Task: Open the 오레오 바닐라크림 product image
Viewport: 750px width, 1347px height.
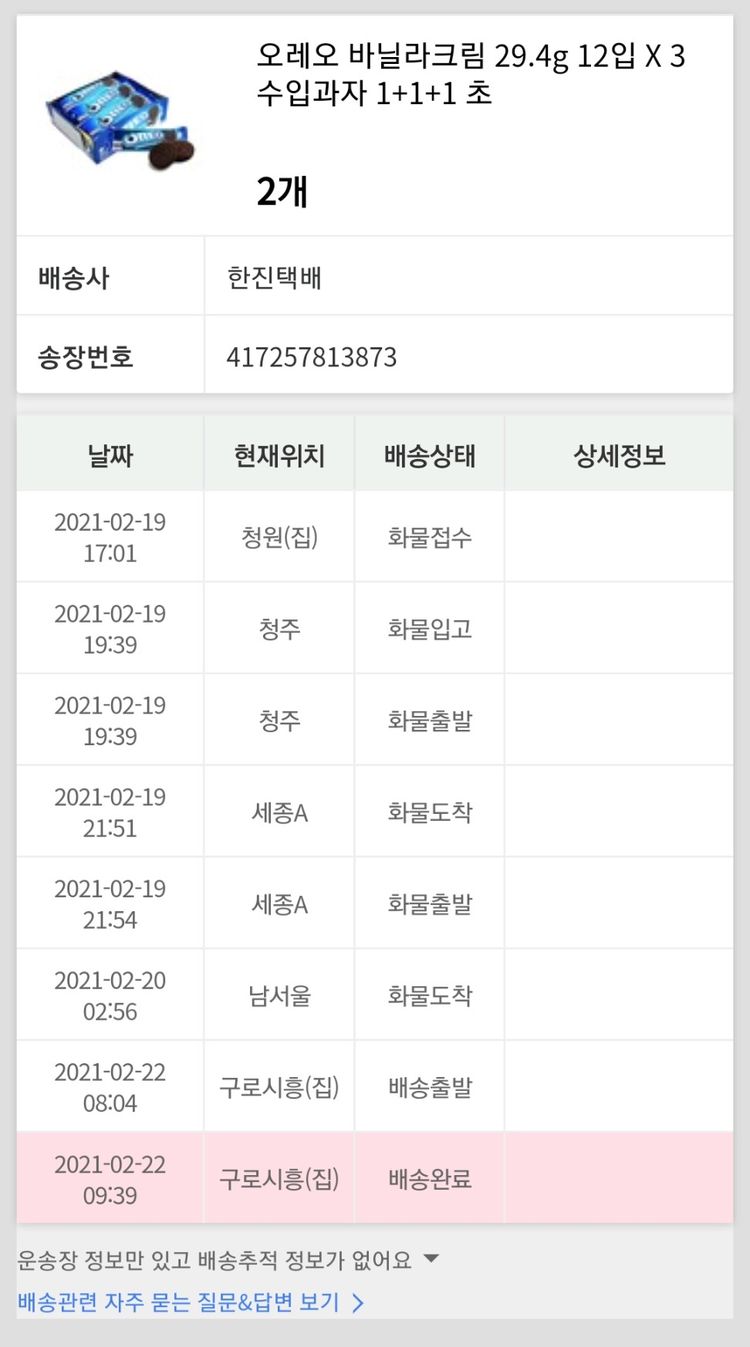Action: point(119,117)
